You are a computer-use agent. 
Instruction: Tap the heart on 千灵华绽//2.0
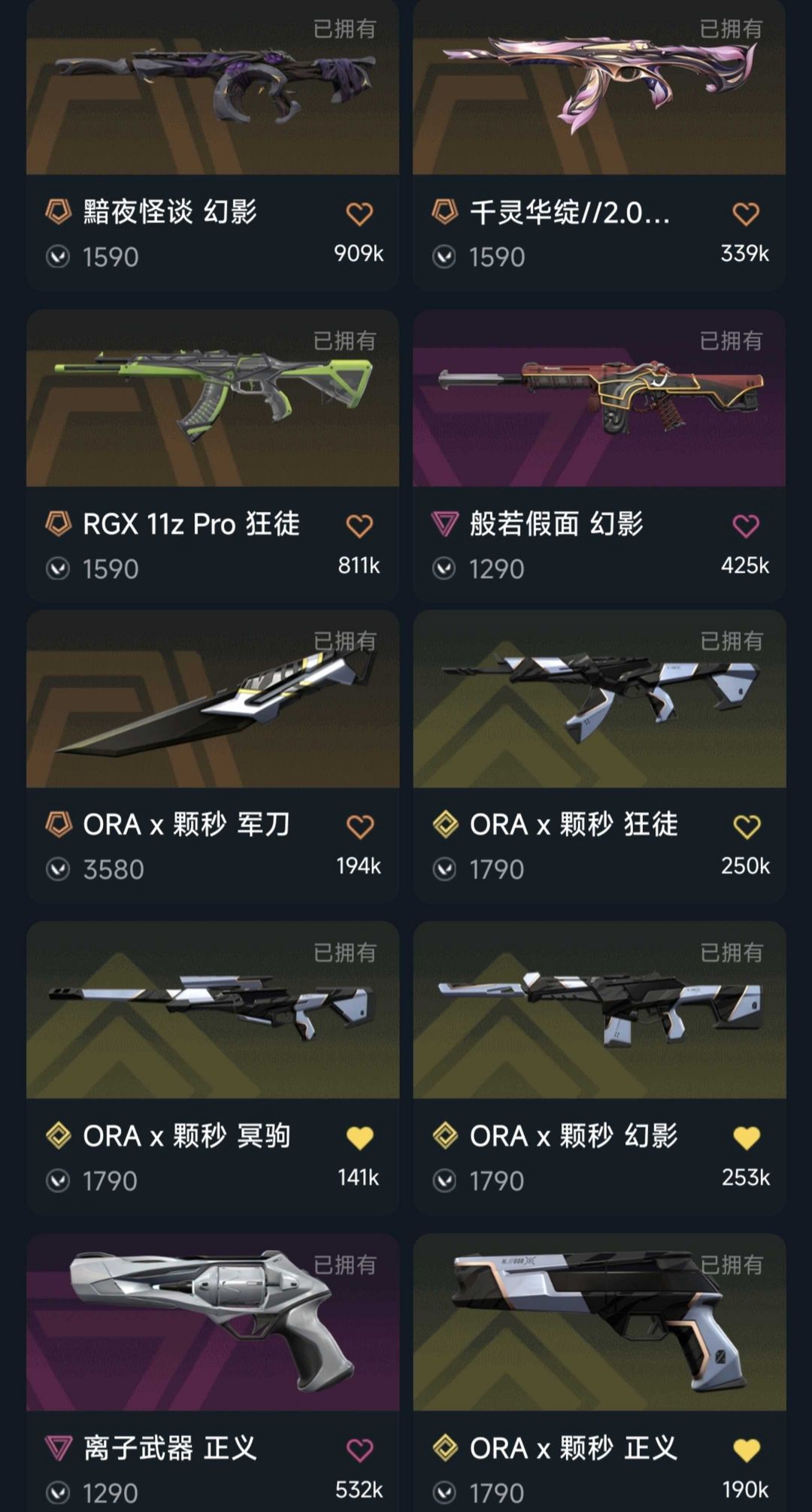(x=746, y=214)
